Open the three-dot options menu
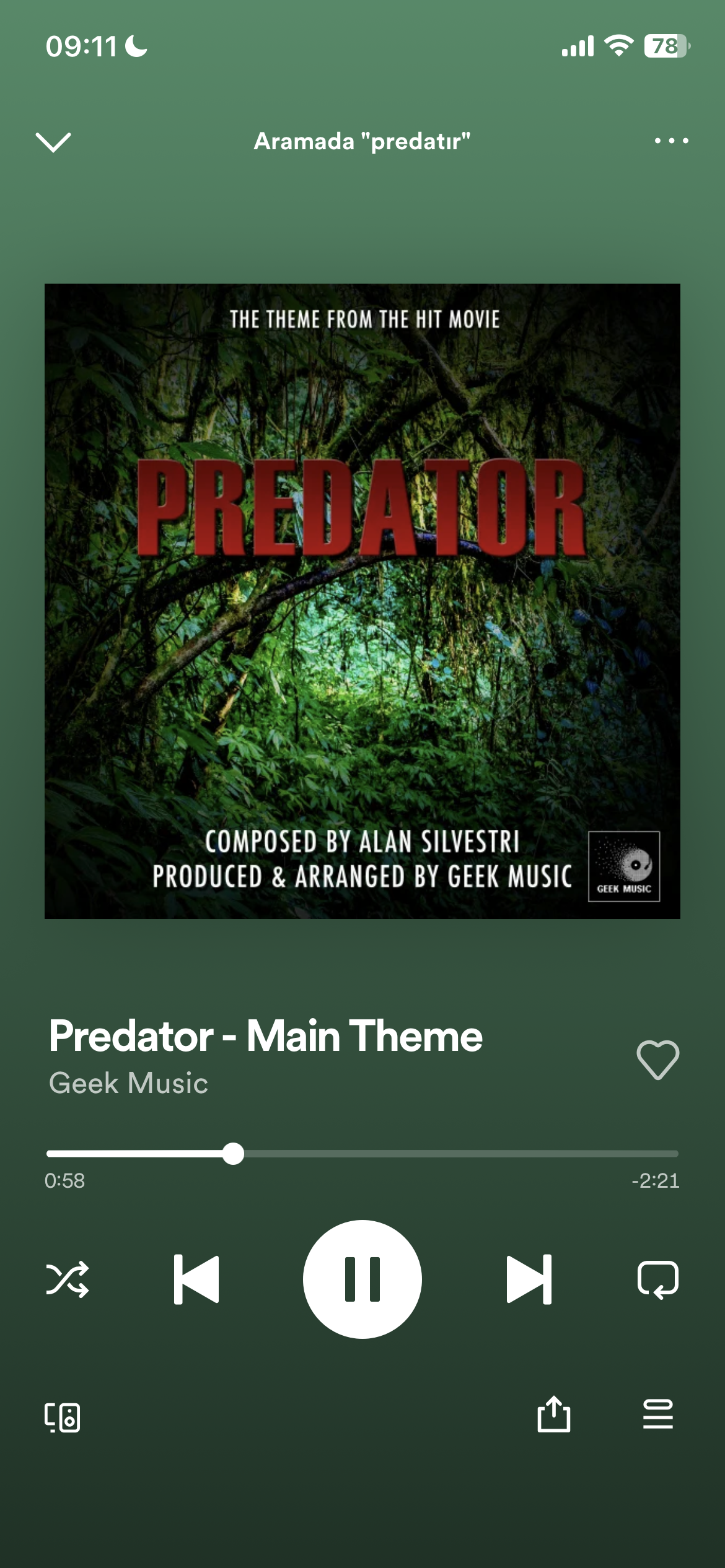The height and width of the screenshot is (1568, 725). click(671, 141)
